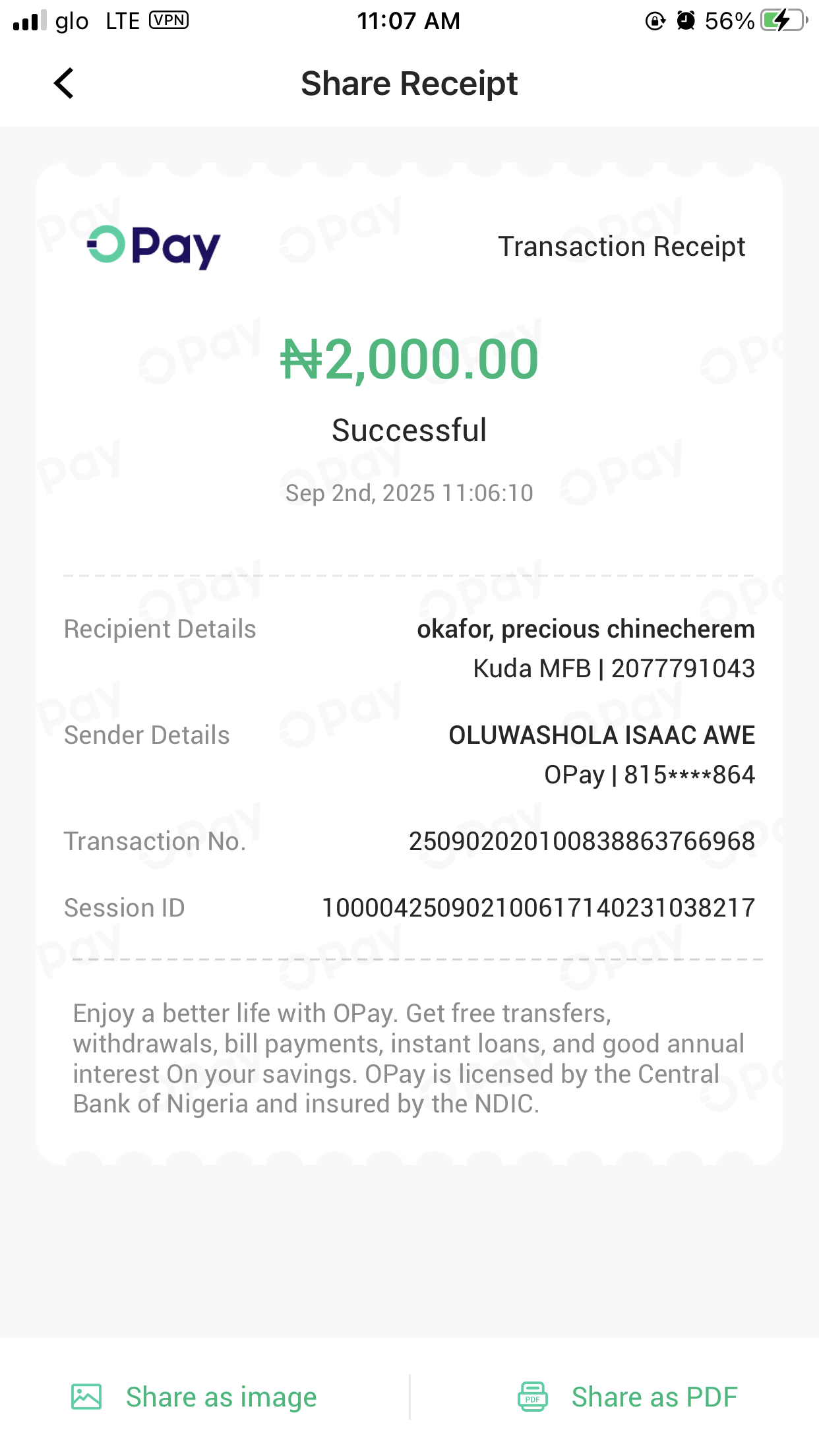Share the receipt as PDF
This screenshot has height=1456, width=819.
tap(628, 1397)
